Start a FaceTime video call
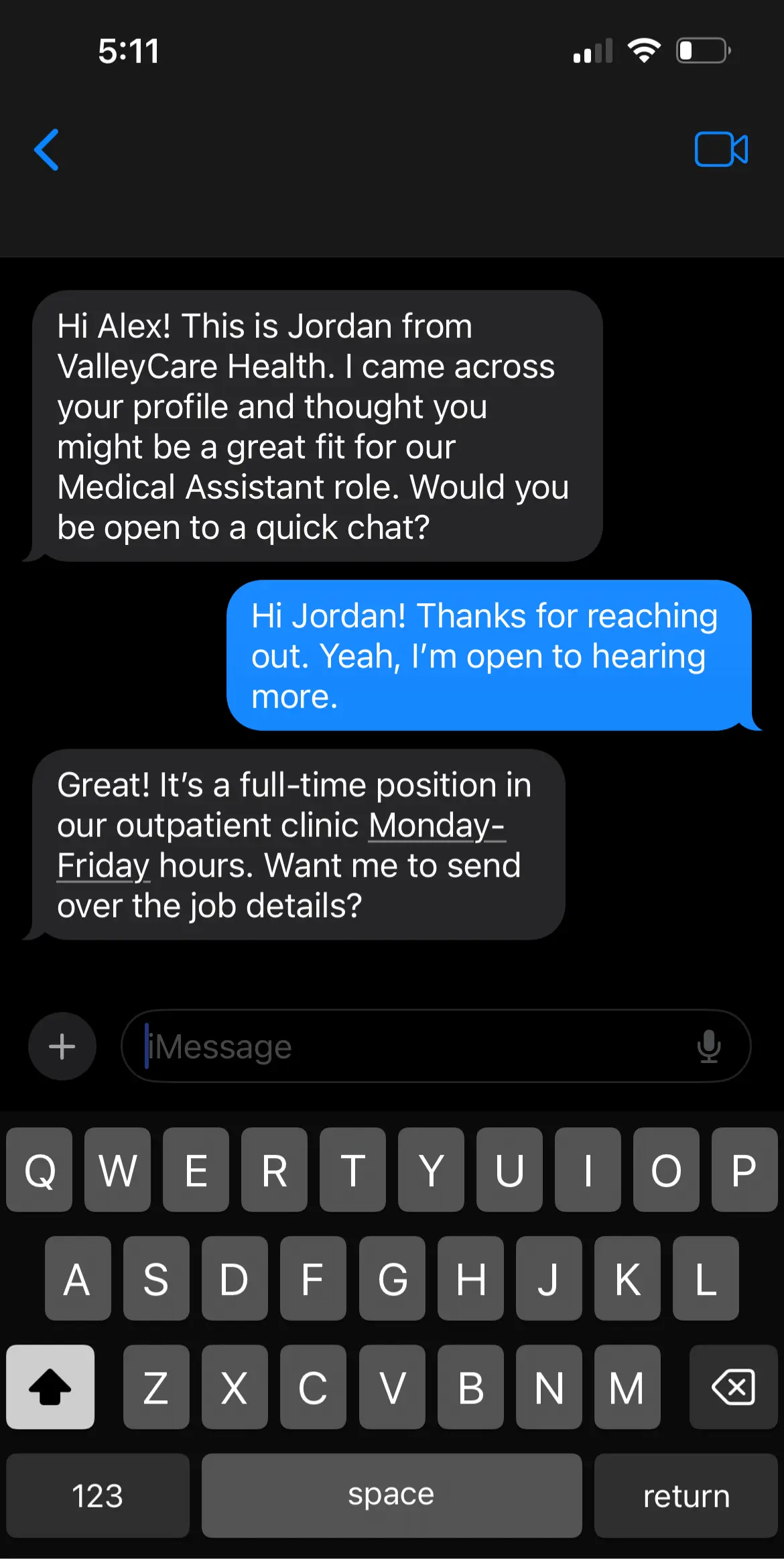This screenshot has width=784, height=1559. pyautogui.click(x=721, y=149)
